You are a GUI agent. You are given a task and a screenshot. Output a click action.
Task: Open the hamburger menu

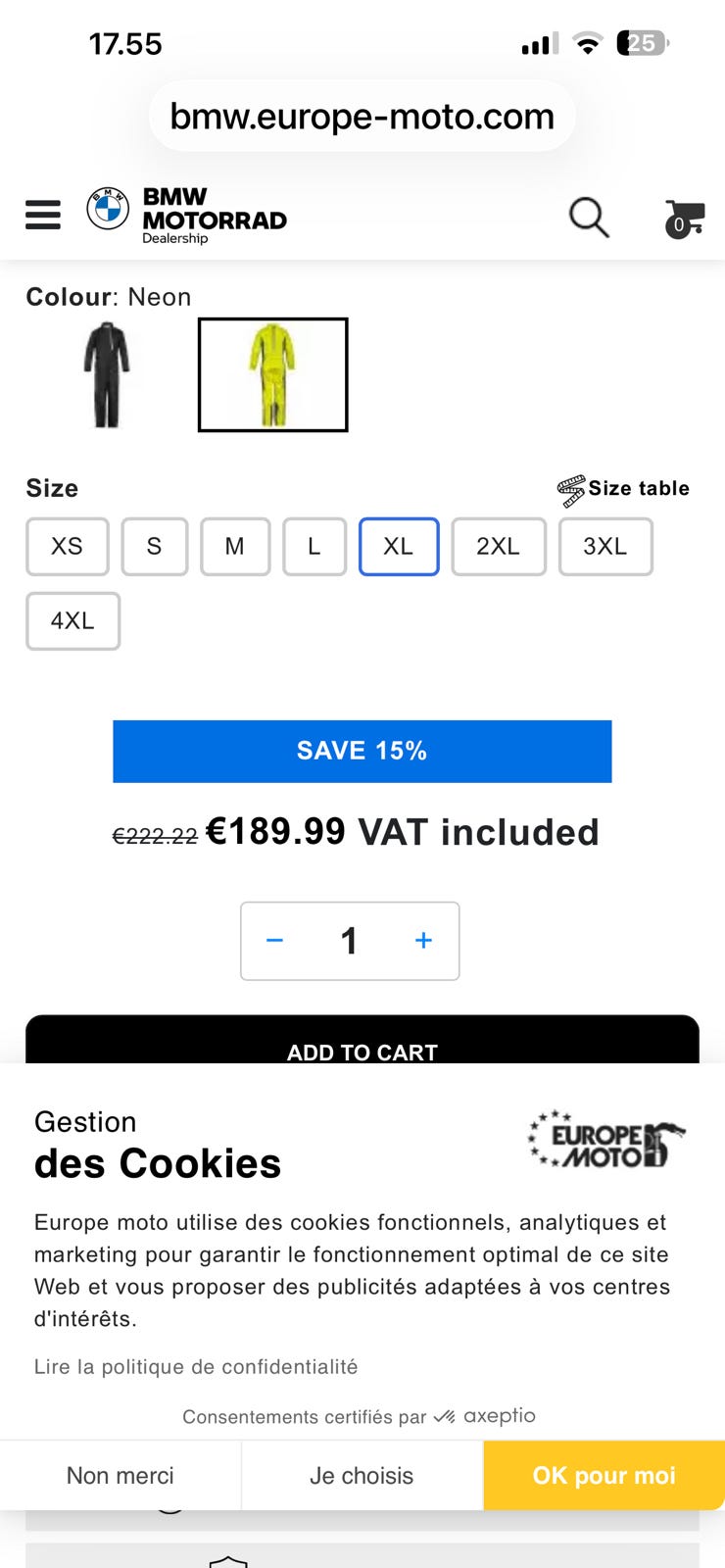click(x=43, y=214)
